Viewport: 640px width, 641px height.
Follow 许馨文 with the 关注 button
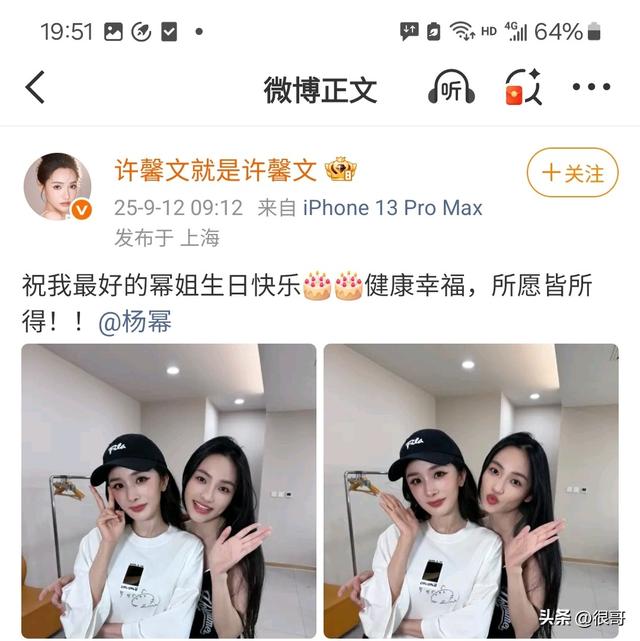pos(573,173)
